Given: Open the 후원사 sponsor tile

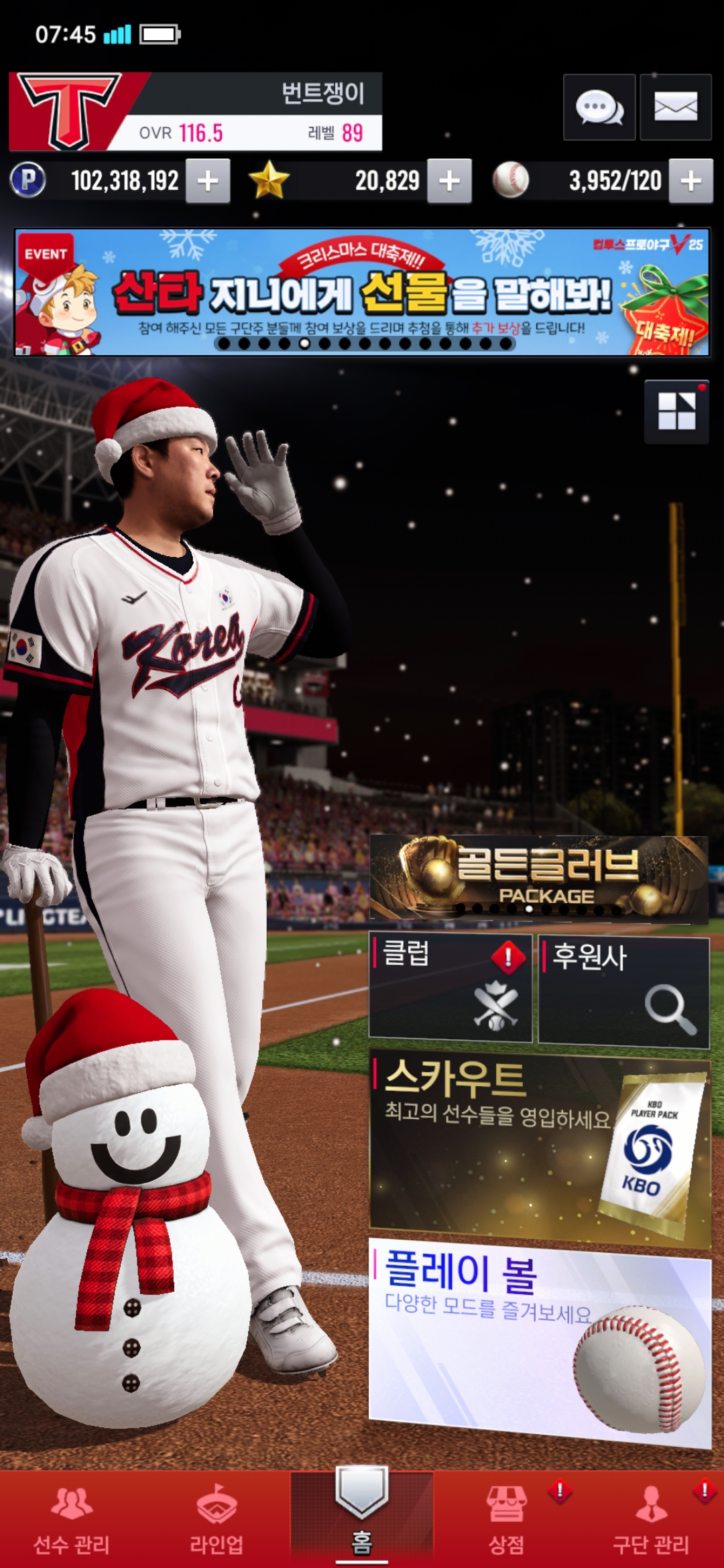Looking at the screenshot, I should click(623, 990).
